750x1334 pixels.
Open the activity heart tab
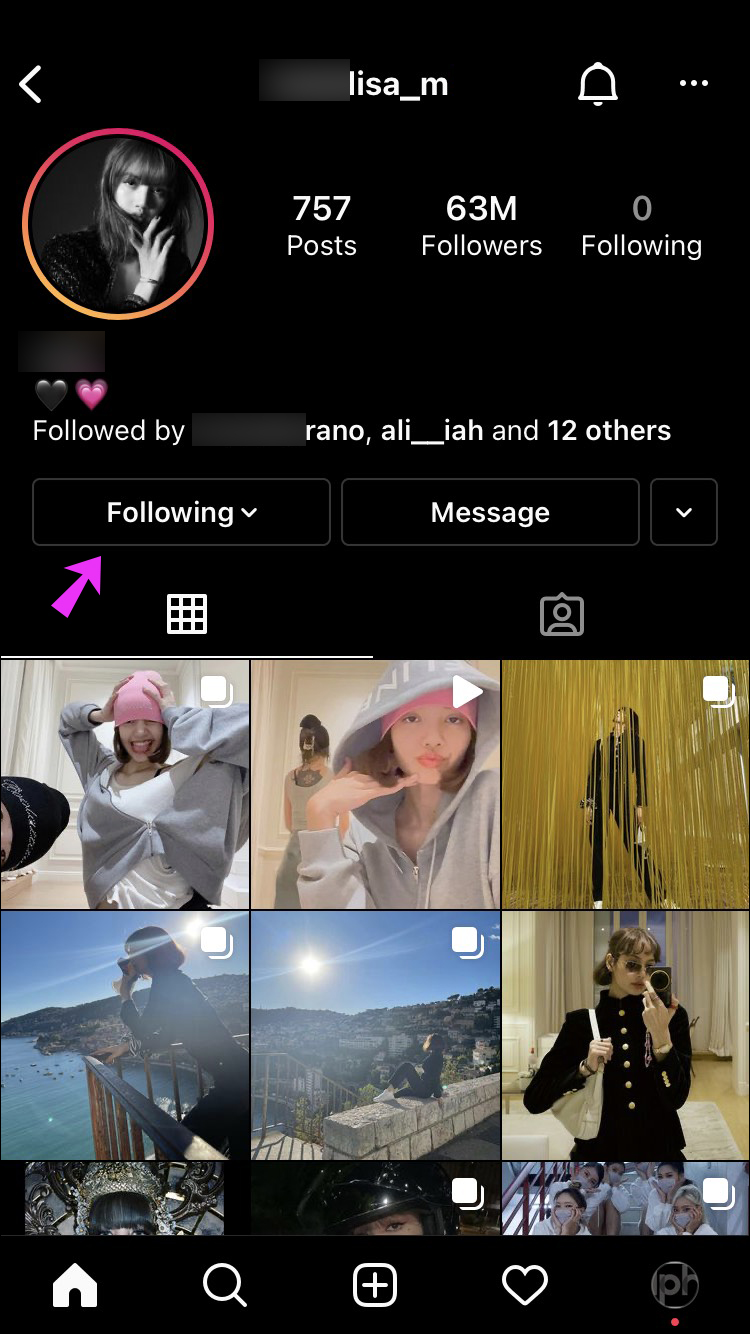click(525, 1285)
